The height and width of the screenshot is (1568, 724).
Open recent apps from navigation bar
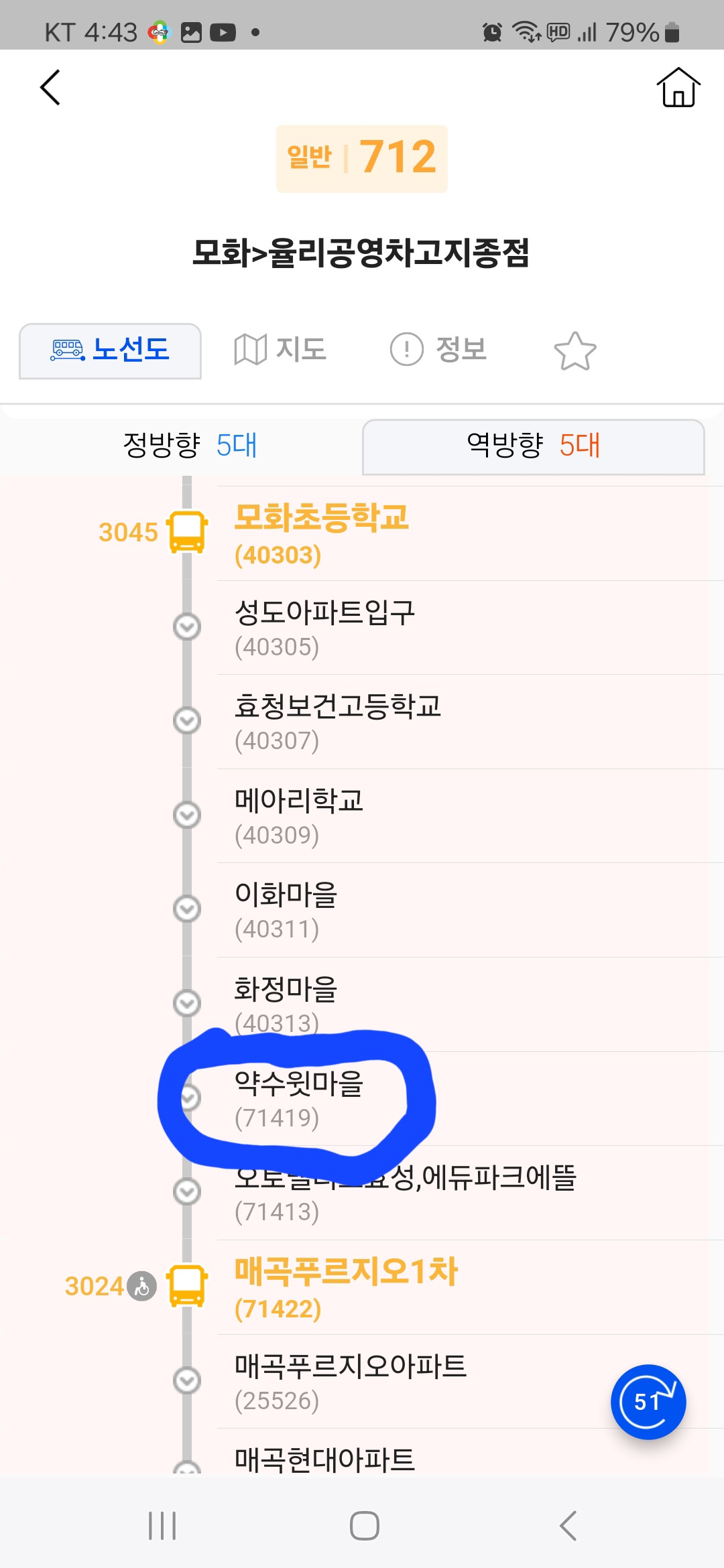coord(162,1526)
